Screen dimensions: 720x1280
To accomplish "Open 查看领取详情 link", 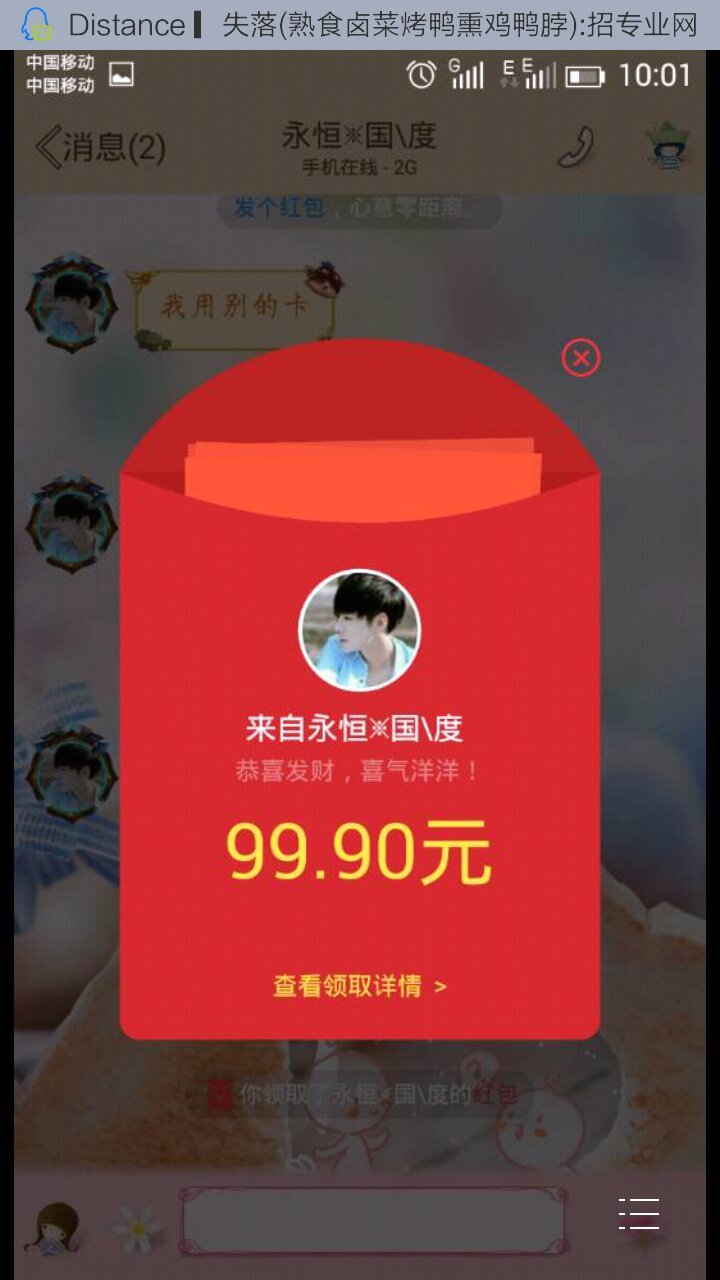I will click(x=360, y=986).
